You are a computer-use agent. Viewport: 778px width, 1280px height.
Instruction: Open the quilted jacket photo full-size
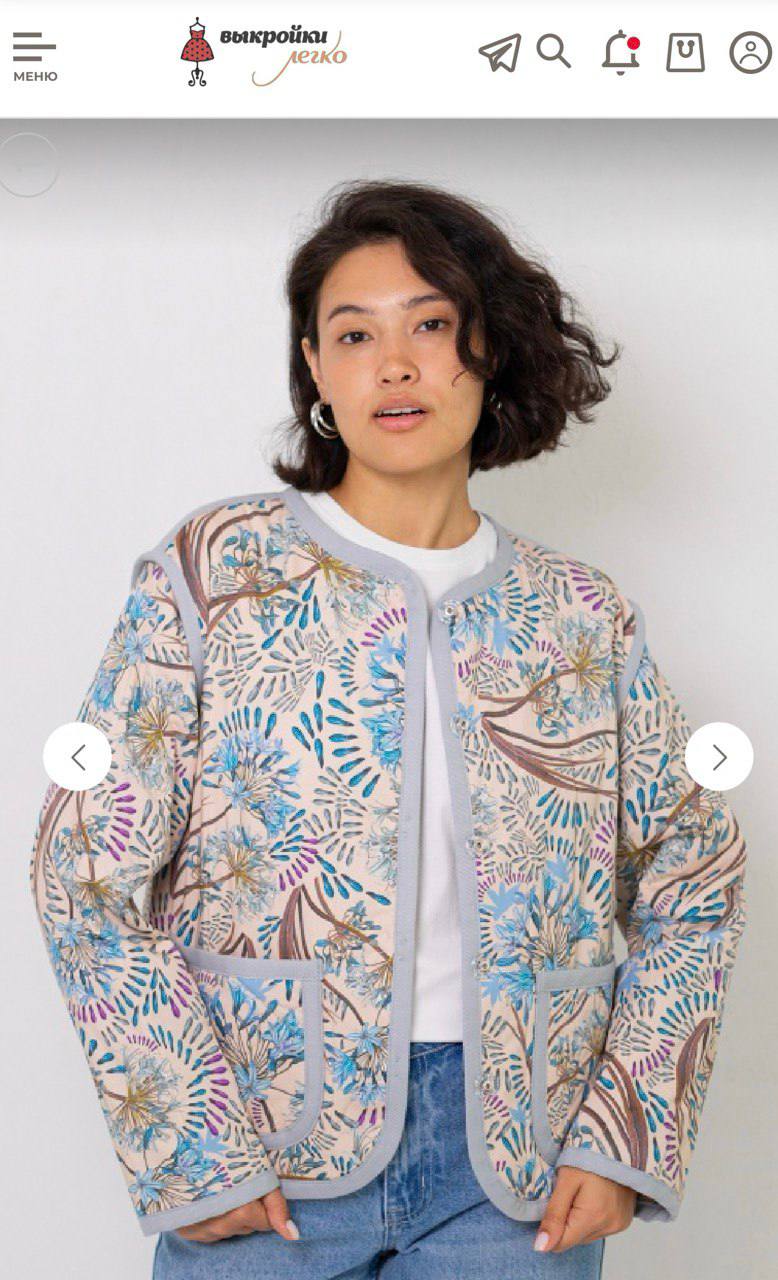(389, 699)
